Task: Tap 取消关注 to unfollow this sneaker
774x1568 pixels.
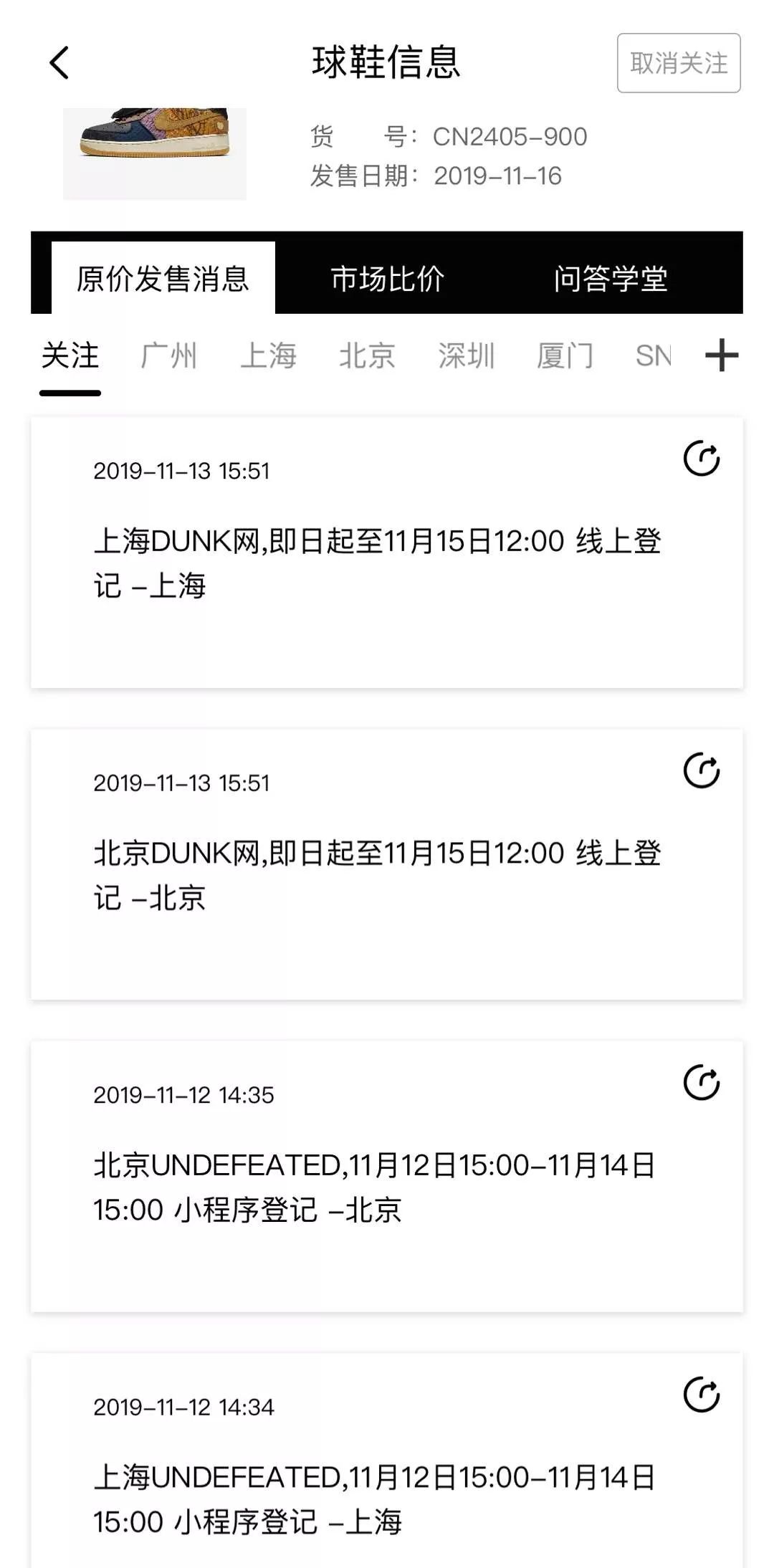Action: (678, 63)
